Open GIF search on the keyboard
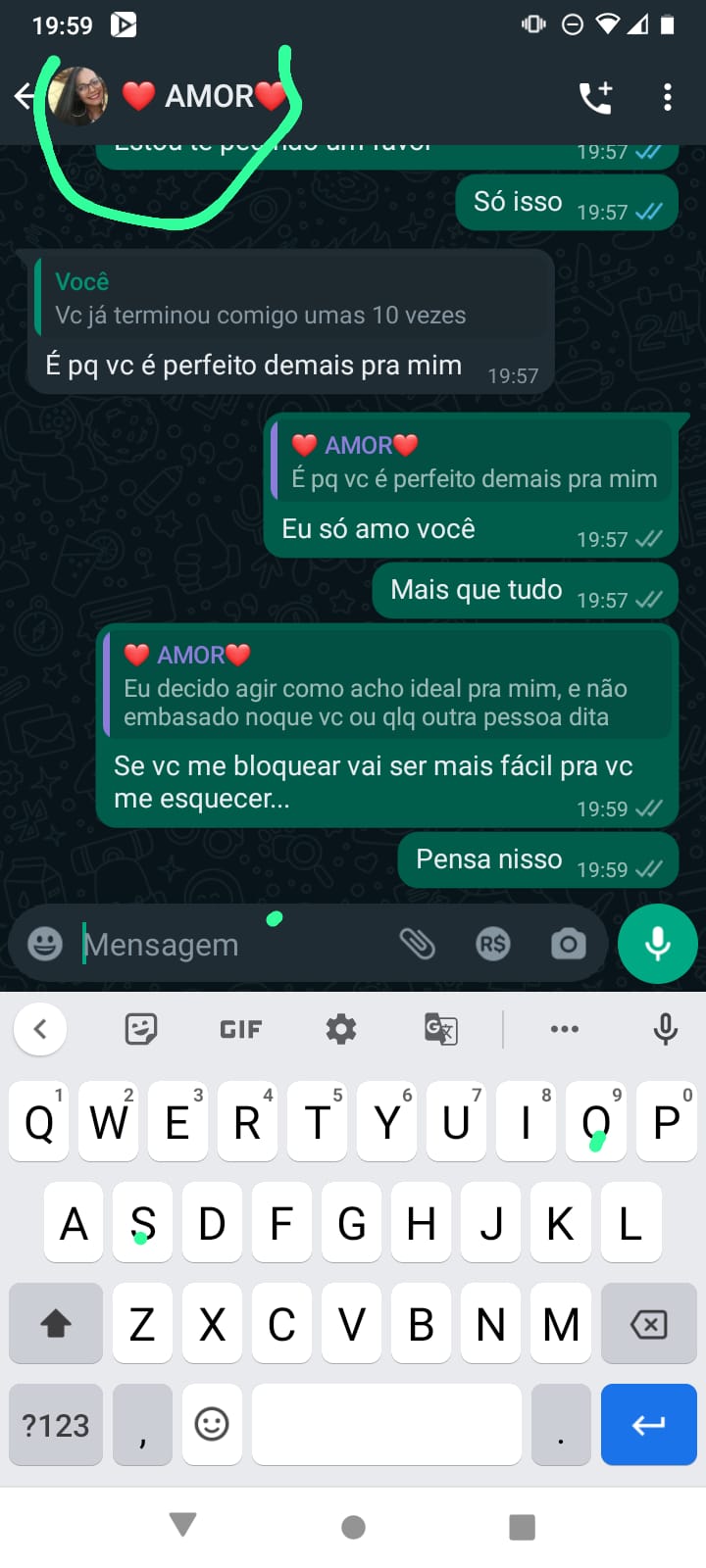 pos(240,1029)
